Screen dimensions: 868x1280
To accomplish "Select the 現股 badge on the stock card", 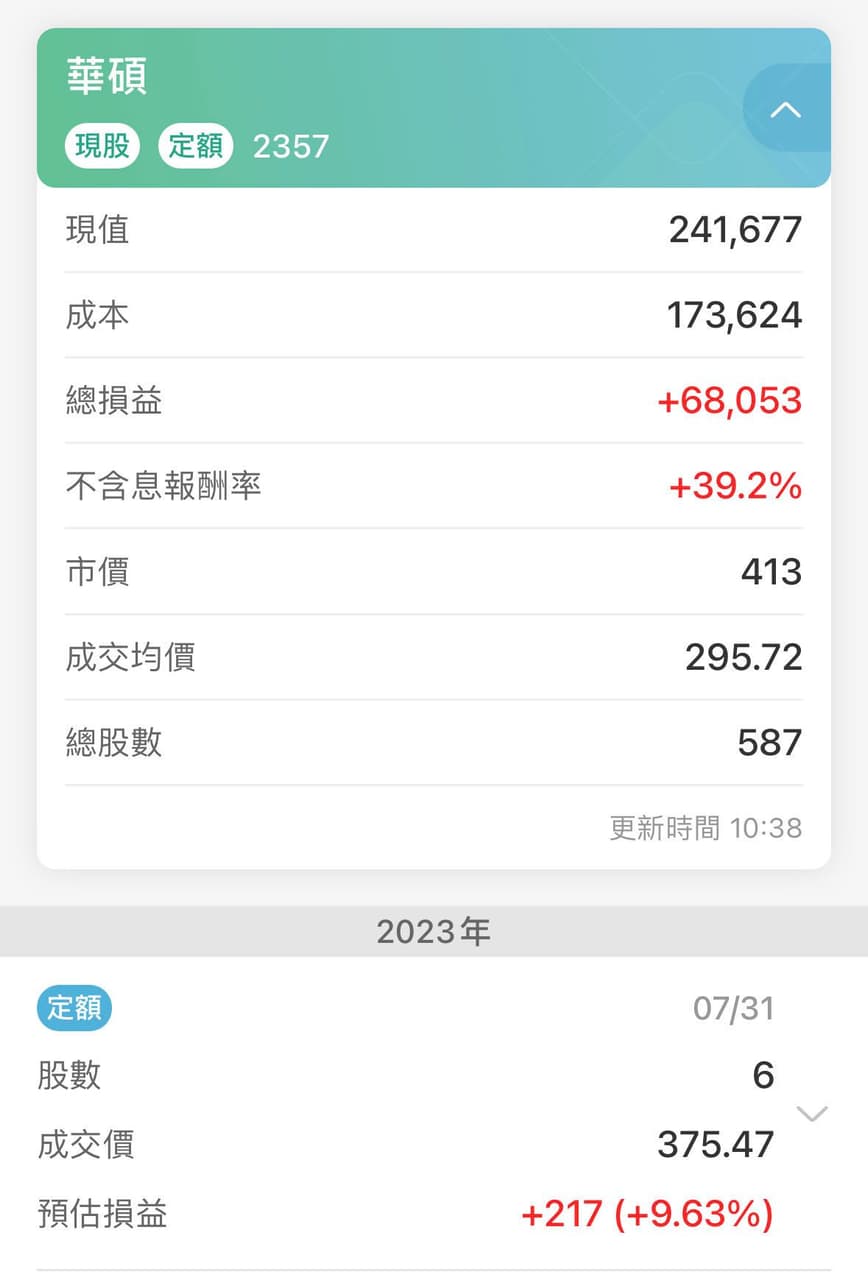I will click(101, 146).
